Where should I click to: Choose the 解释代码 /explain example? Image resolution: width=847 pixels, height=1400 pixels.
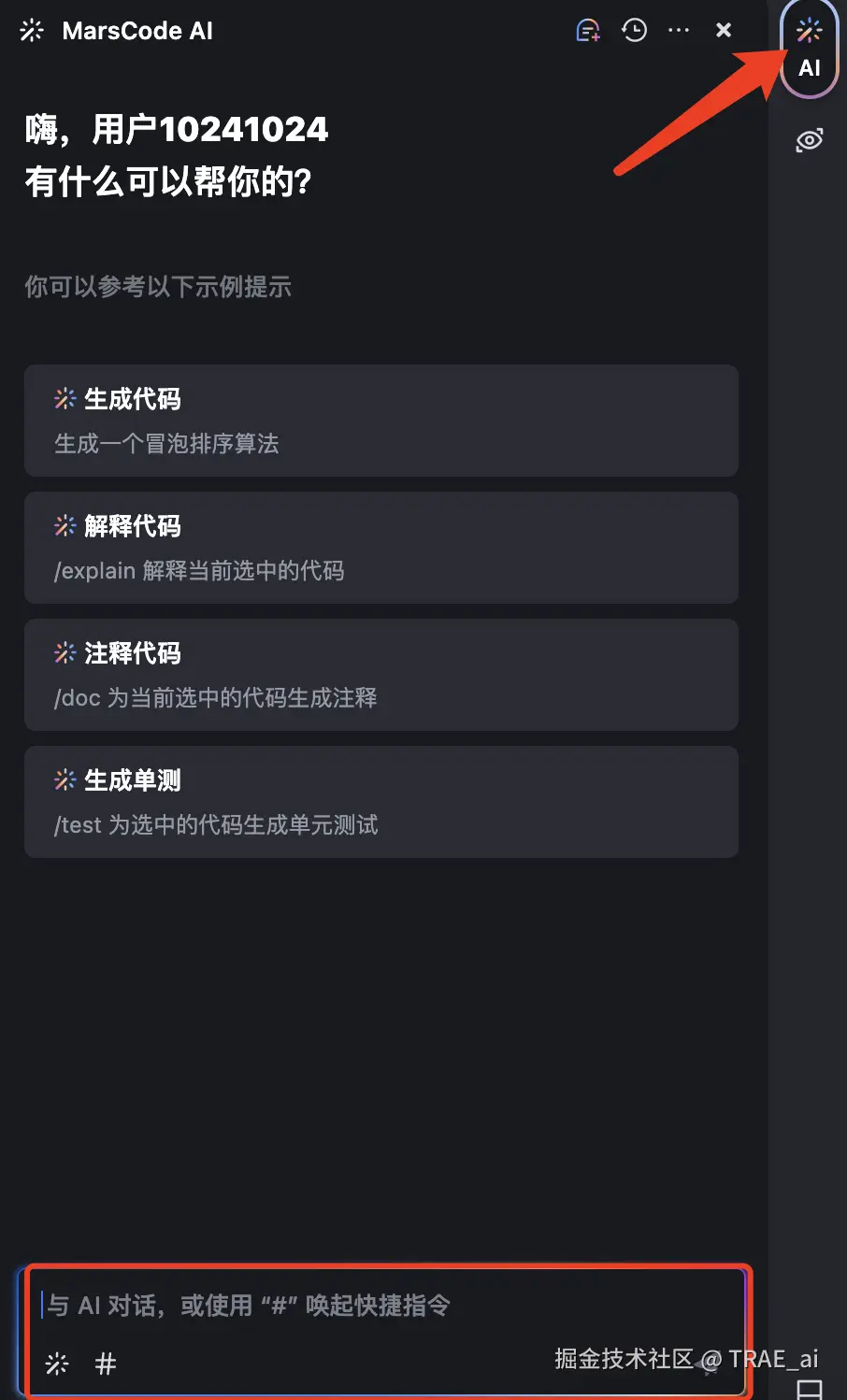pyautogui.click(x=381, y=548)
